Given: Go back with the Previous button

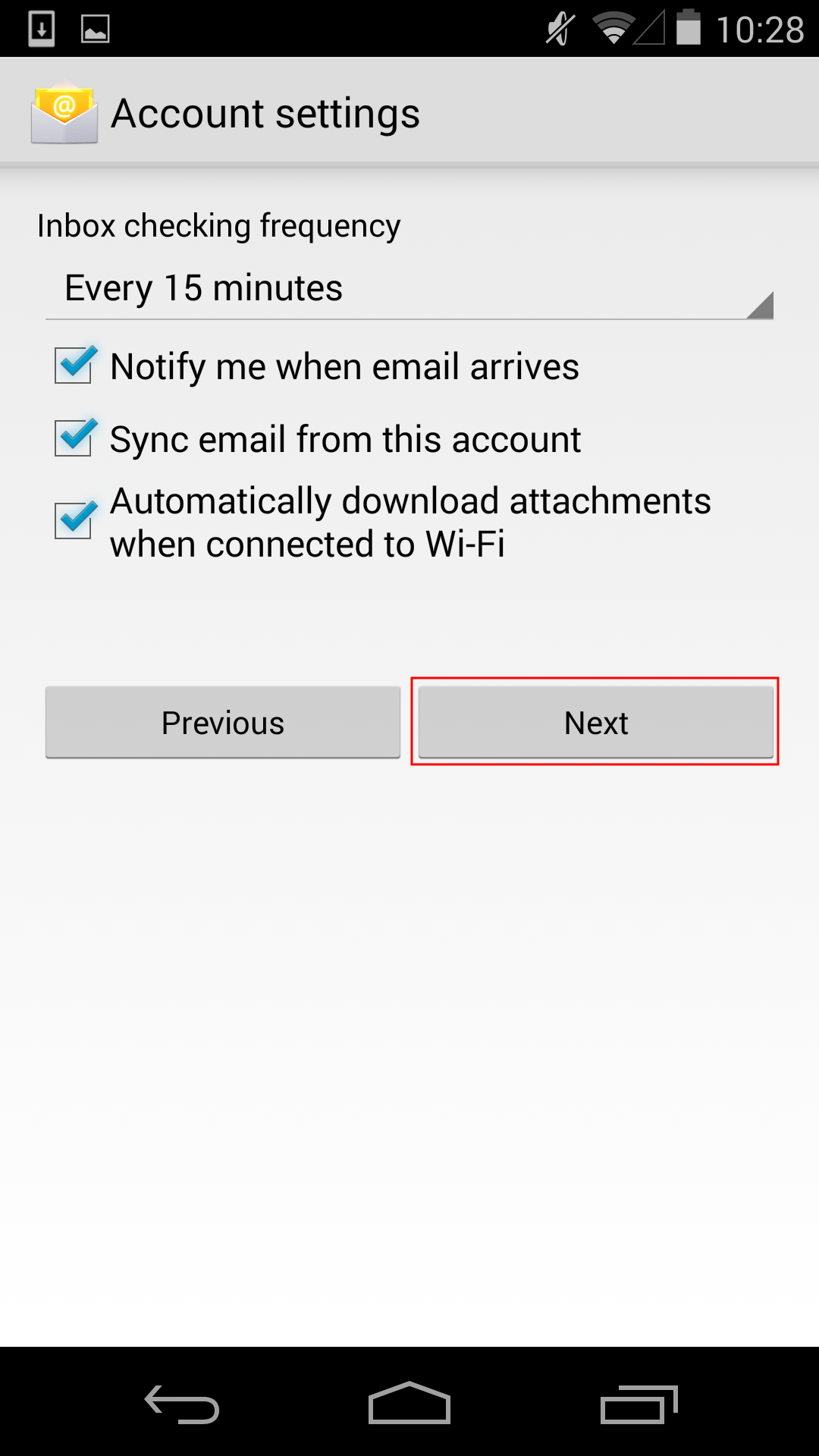Looking at the screenshot, I should 223,722.
